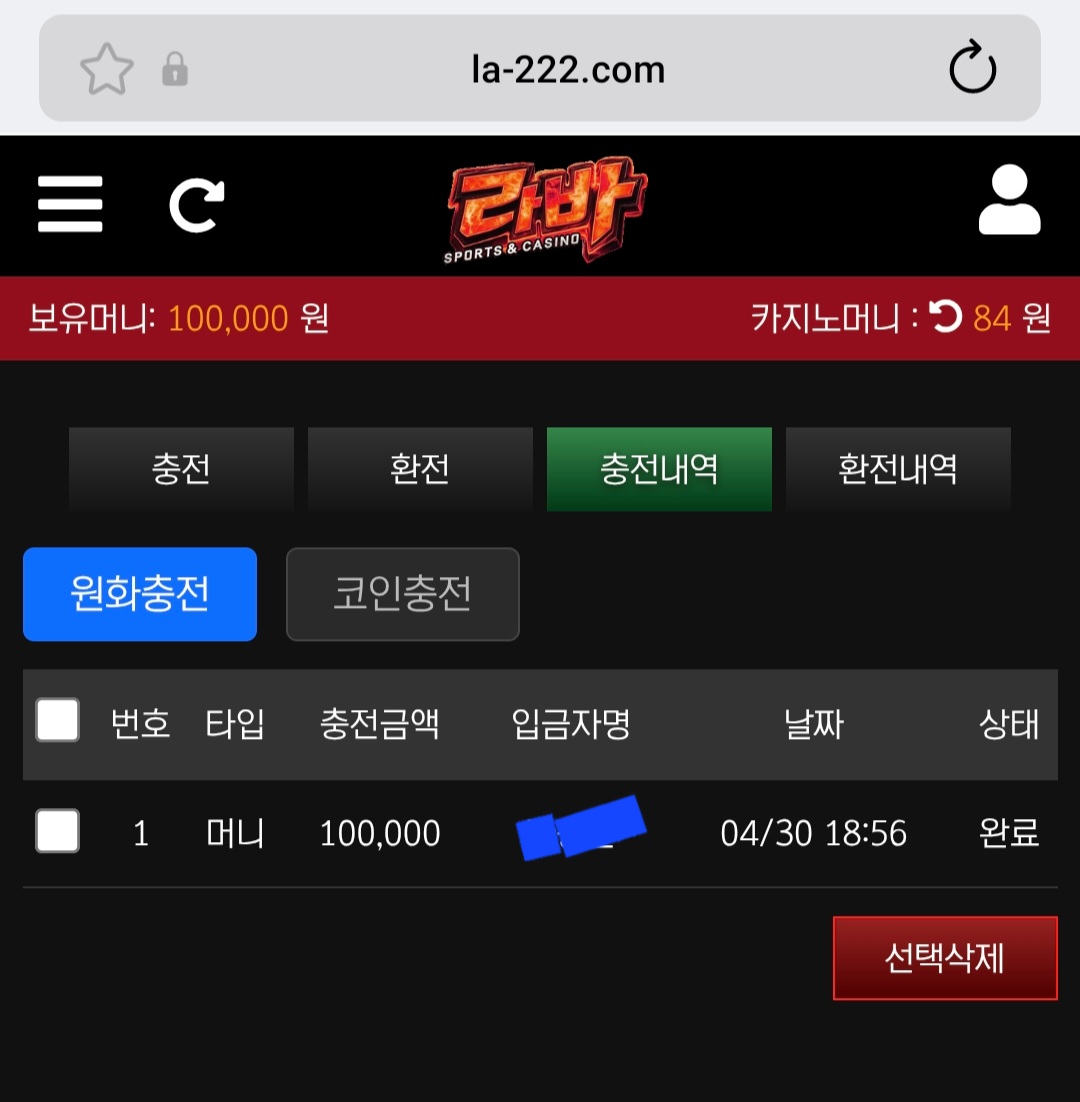The height and width of the screenshot is (1102, 1080).
Task: Select the 충전내역 tab
Action: (659, 469)
